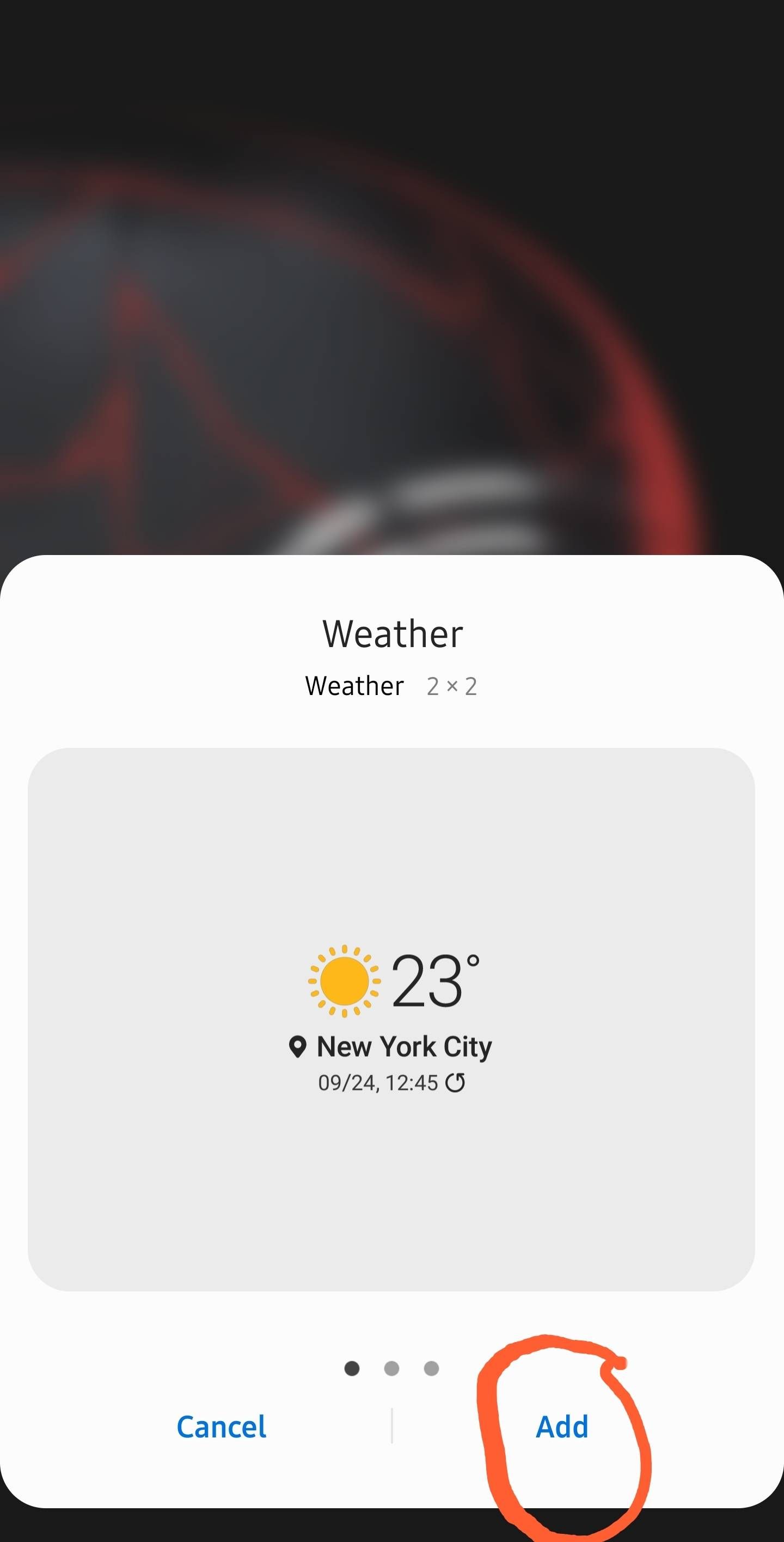Click the weather widget preview card
Viewport: 784px width, 1542px height.
pos(392,1017)
